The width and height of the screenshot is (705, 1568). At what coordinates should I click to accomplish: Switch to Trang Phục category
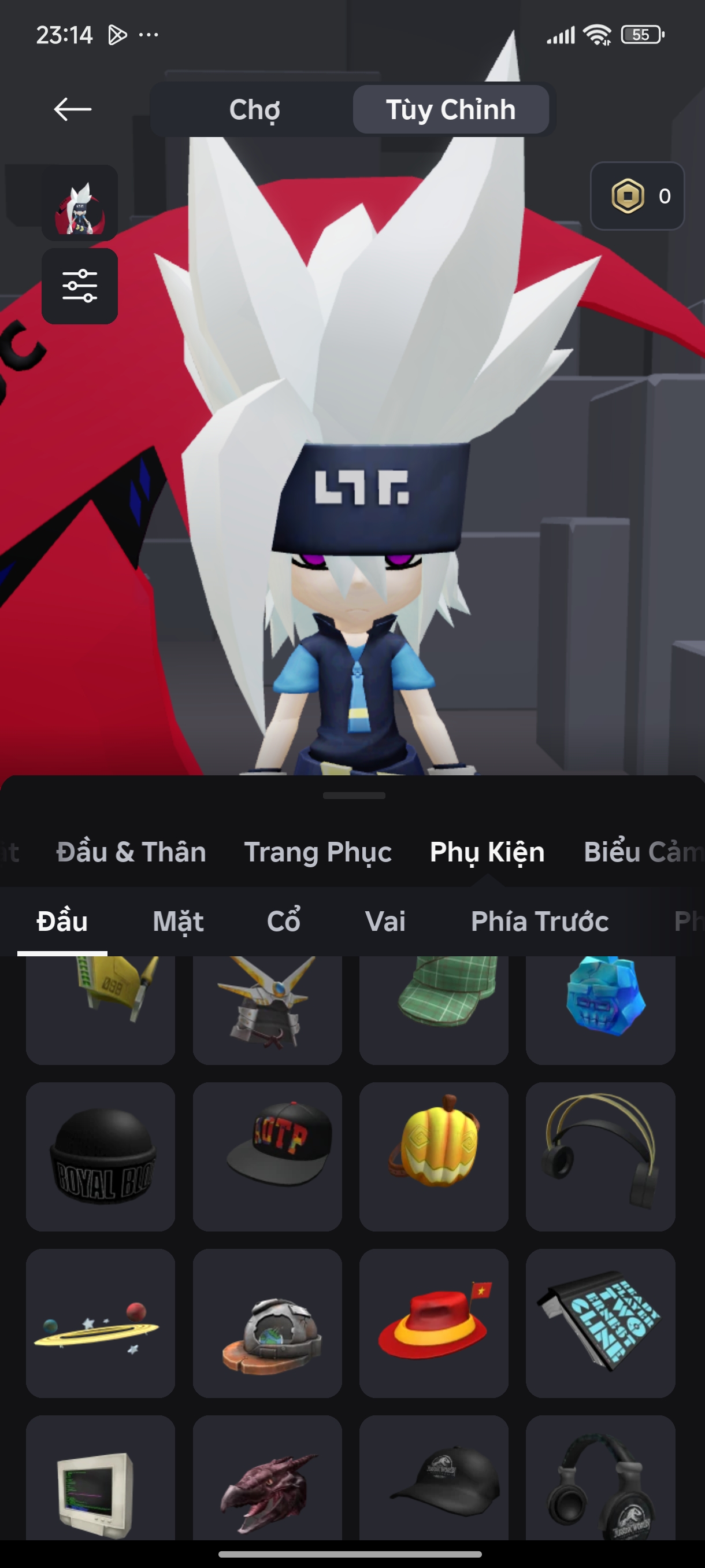[317, 852]
